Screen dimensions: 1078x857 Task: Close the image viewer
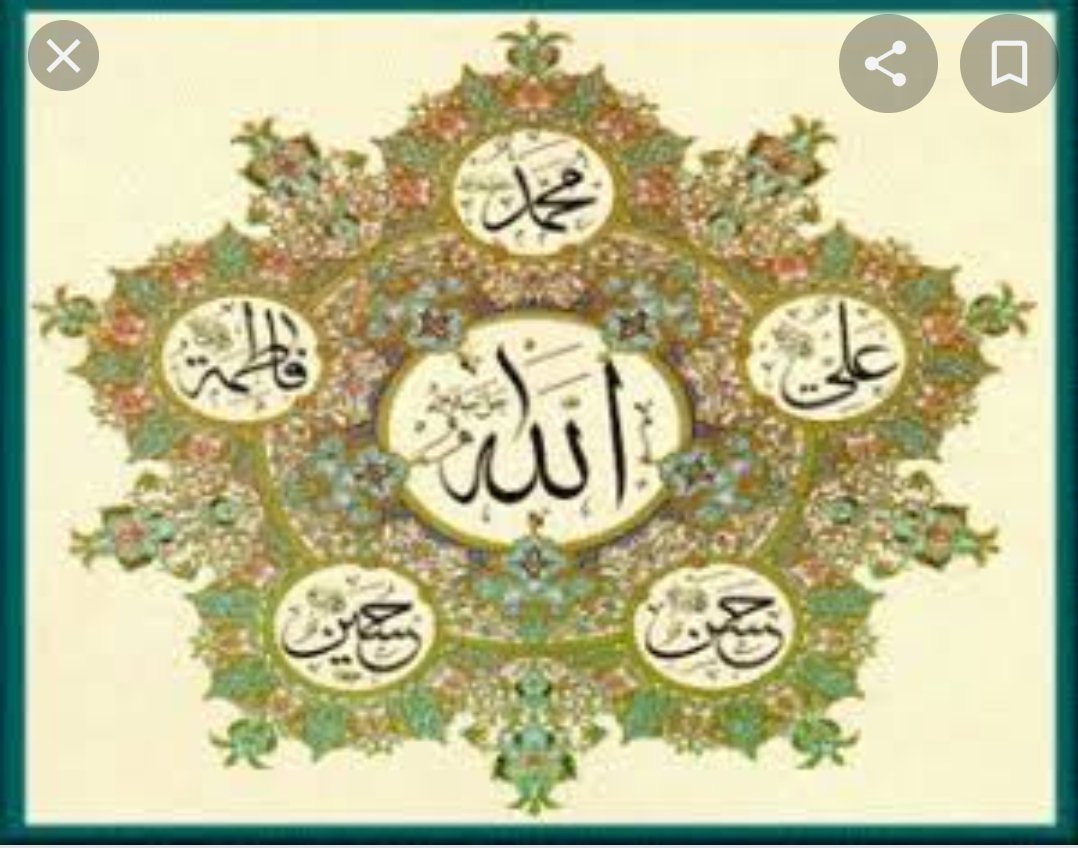63,57
